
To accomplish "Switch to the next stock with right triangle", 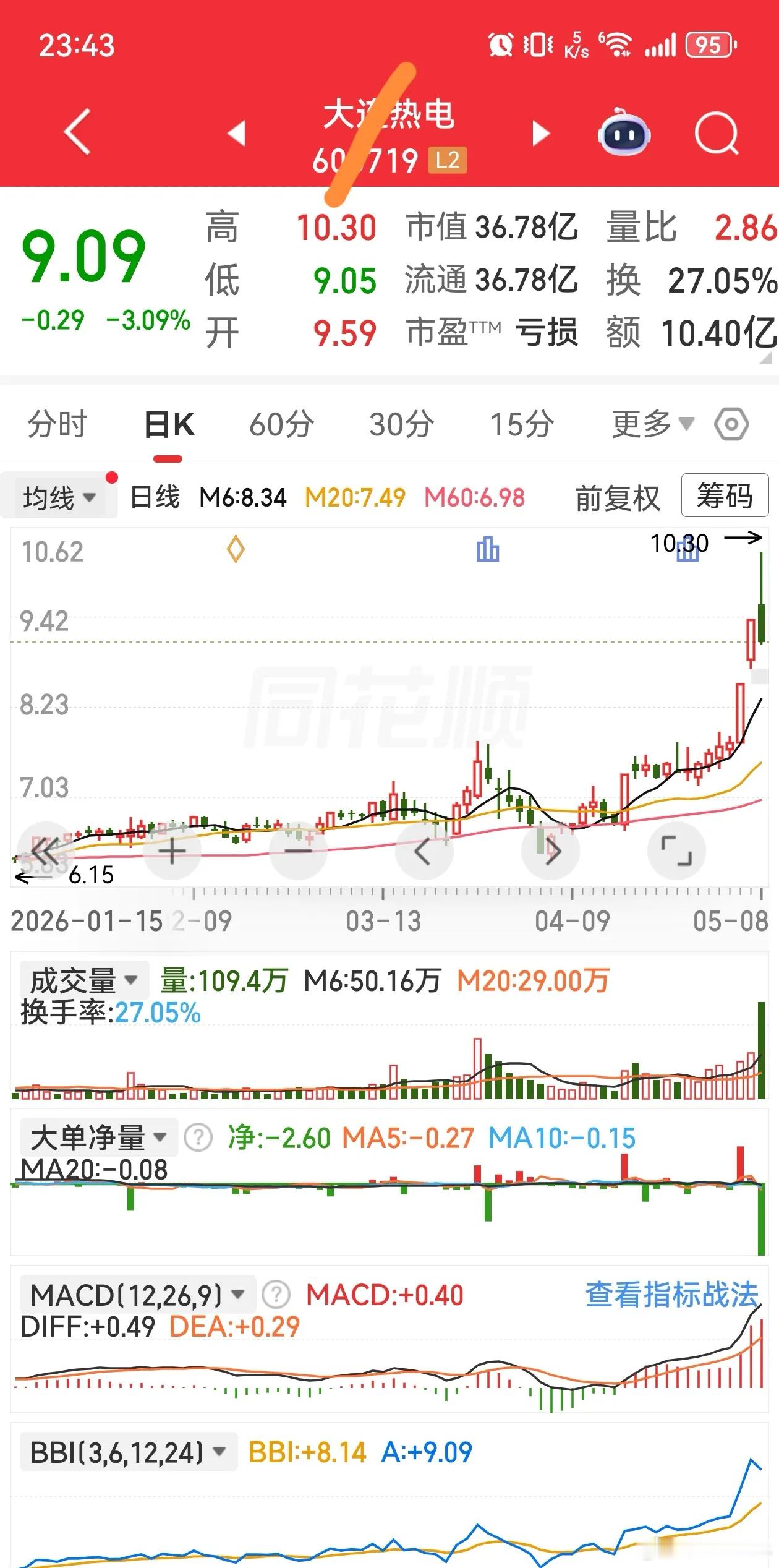I will point(541,133).
